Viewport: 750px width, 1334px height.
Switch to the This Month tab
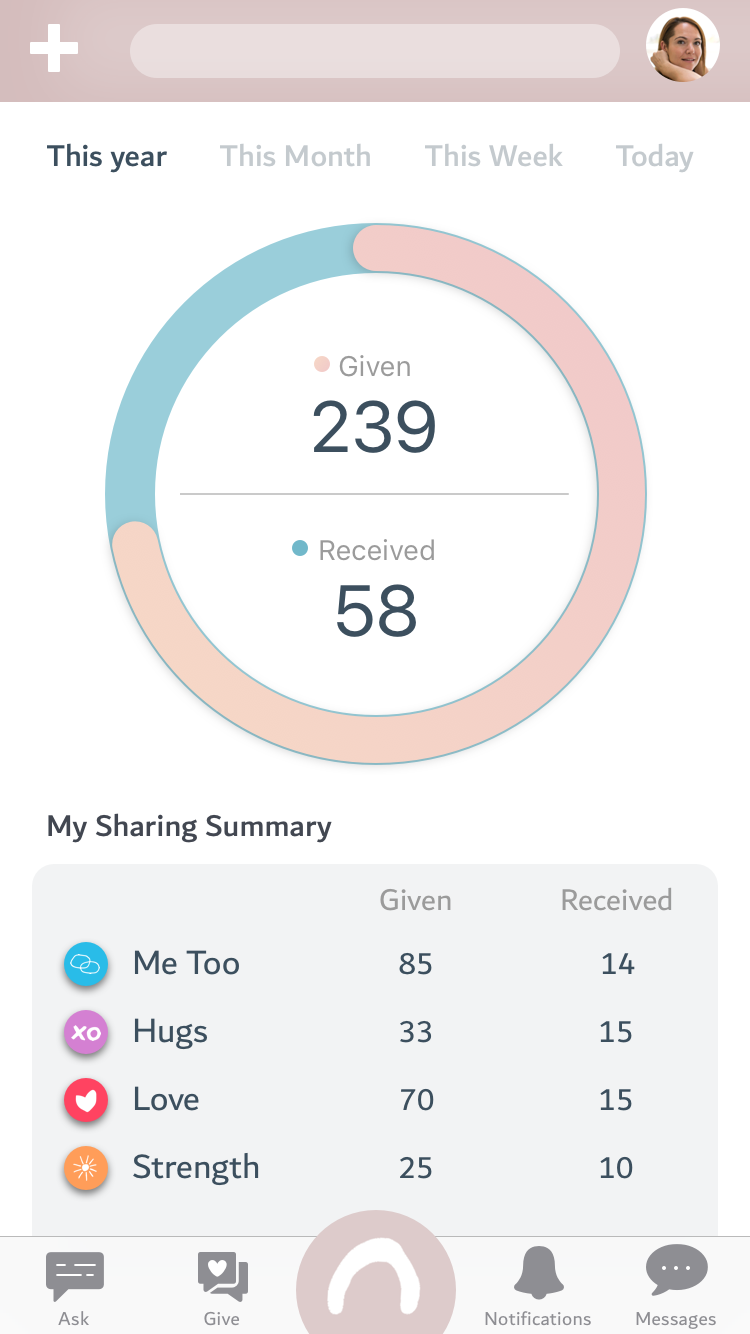tap(295, 157)
